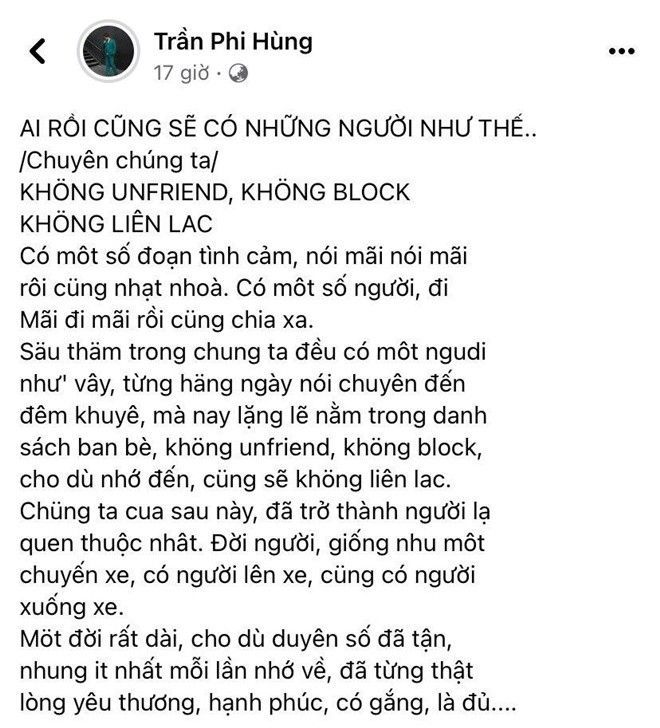
Task: View the post's public audience icon
Action: [x=239, y=73]
